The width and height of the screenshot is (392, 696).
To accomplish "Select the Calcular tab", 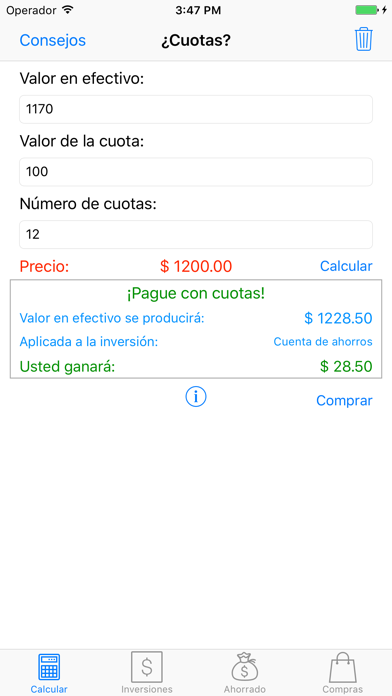I will click(x=49, y=672).
